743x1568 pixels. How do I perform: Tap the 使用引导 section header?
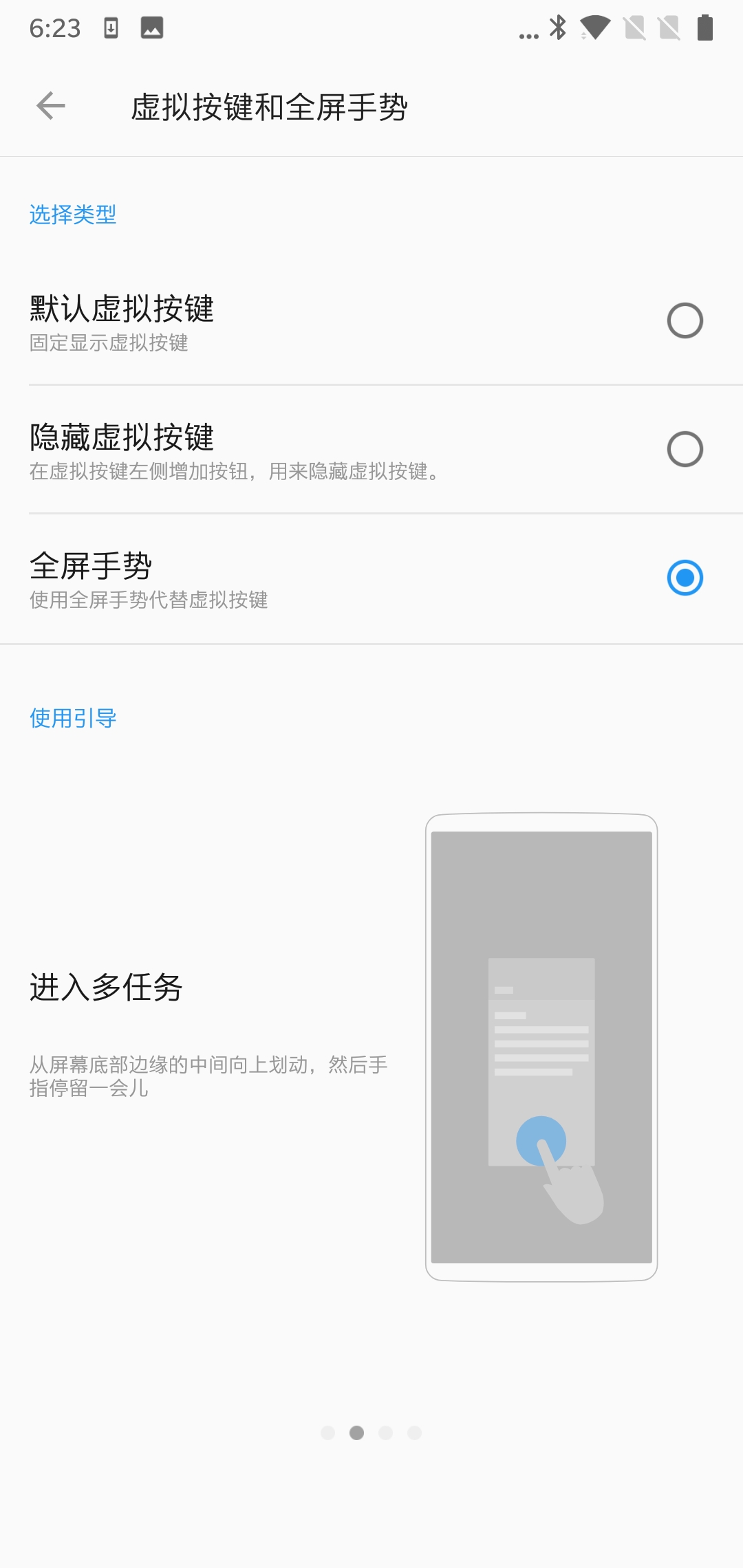pyautogui.click(x=72, y=717)
